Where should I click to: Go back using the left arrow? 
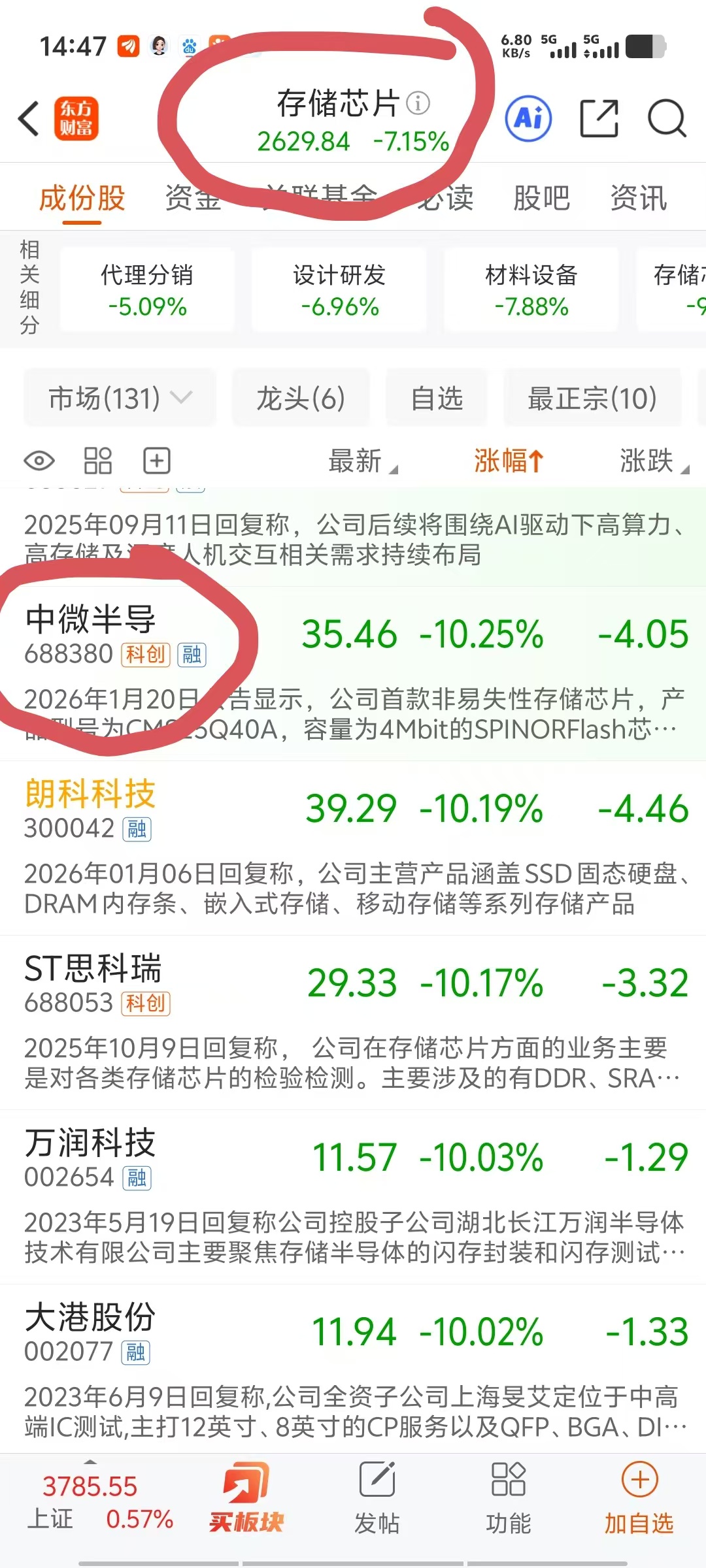point(29,119)
